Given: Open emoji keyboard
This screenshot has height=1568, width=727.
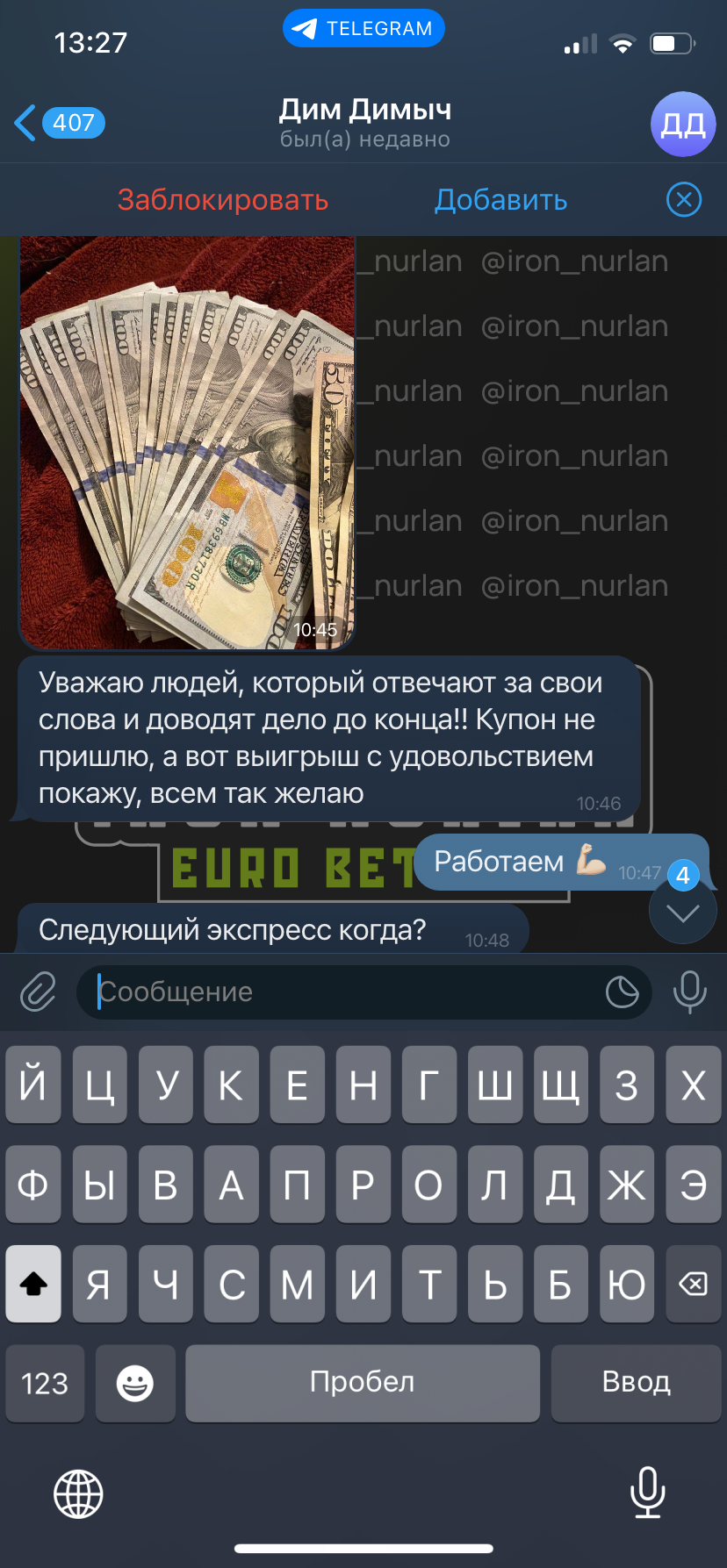Looking at the screenshot, I should [x=135, y=1384].
